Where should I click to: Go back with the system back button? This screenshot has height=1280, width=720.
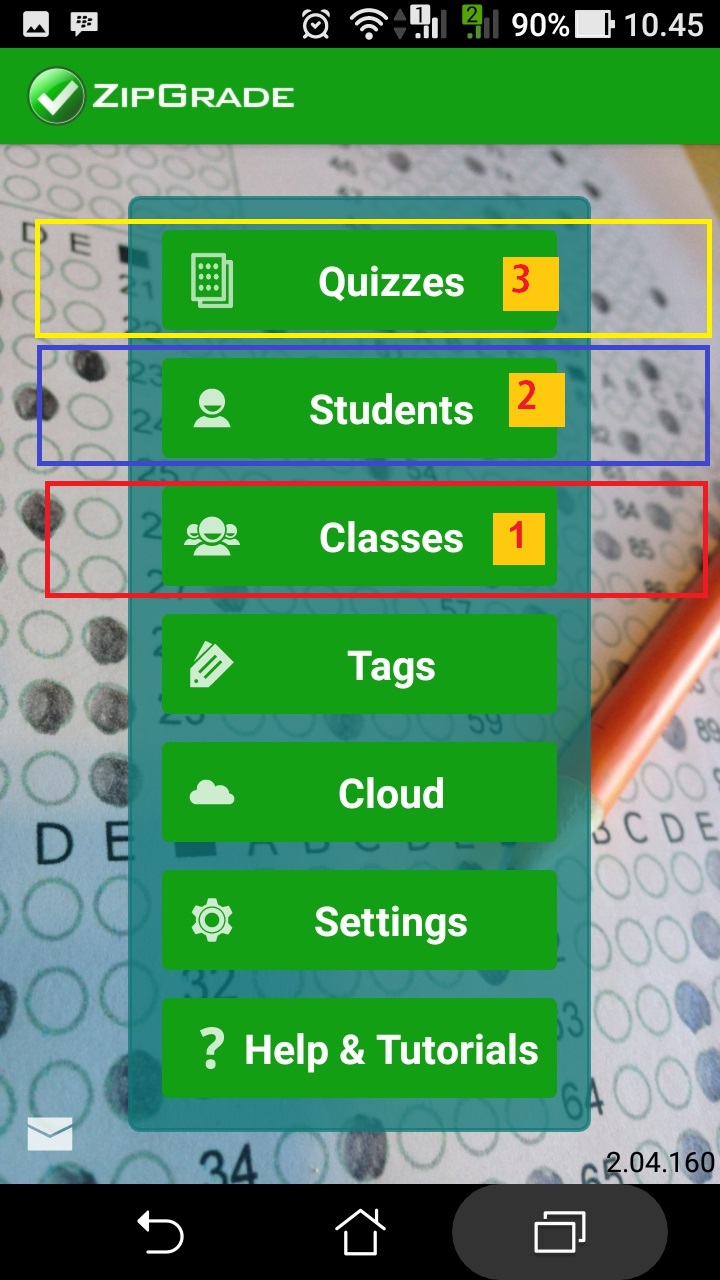coord(160,1232)
